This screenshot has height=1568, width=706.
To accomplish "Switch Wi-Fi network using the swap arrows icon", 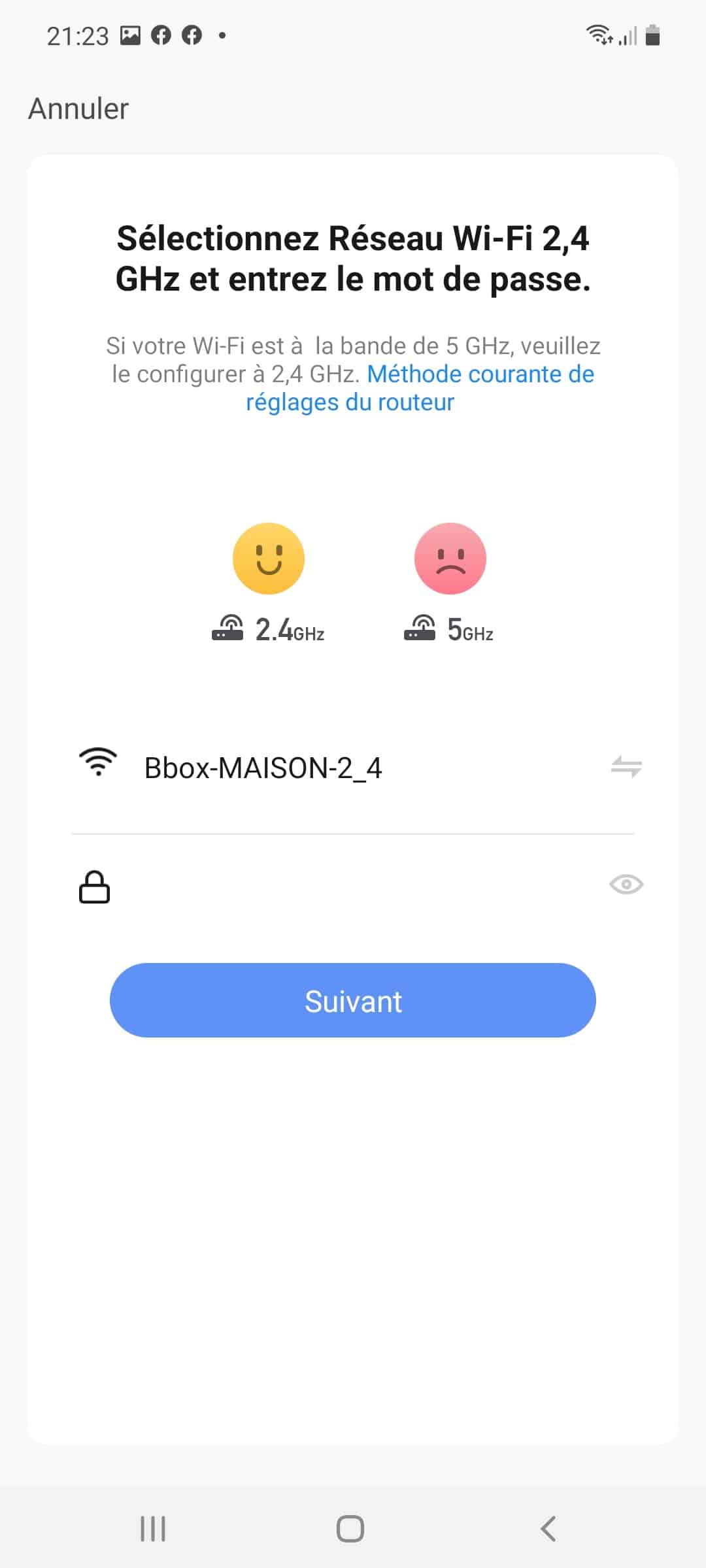I will (626, 766).
